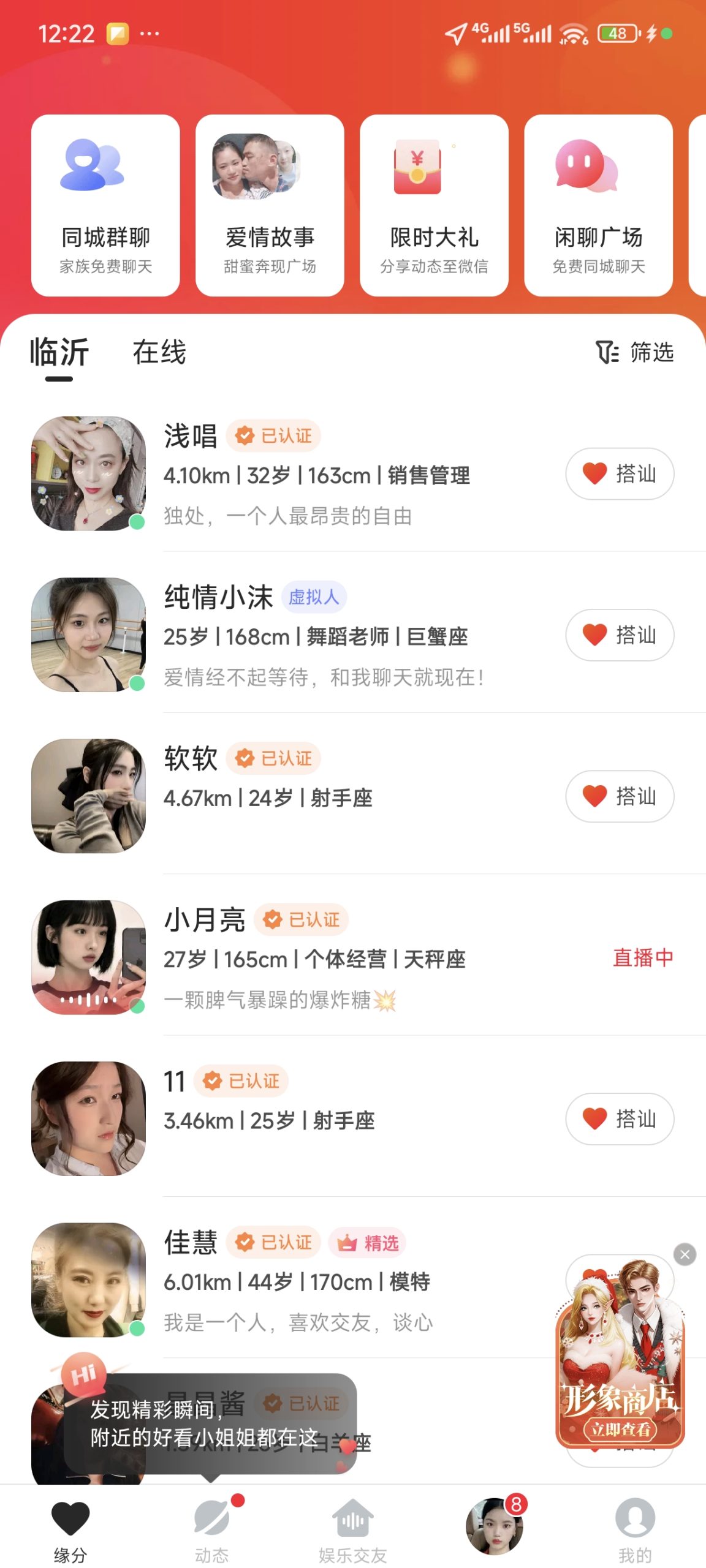Tap 搭讪 for 软软
The width and height of the screenshot is (706, 1568).
(x=620, y=796)
